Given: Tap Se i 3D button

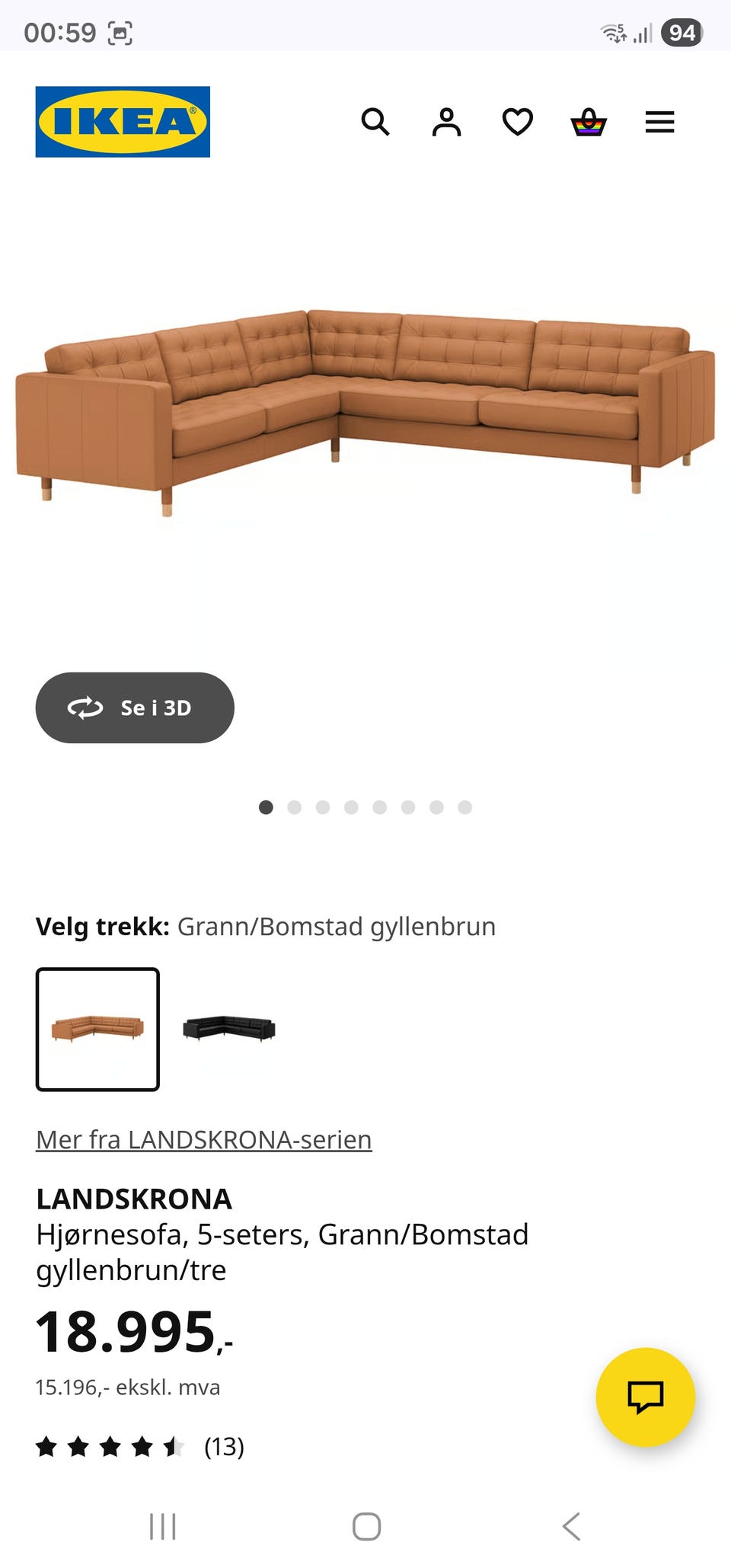Looking at the screenshot, I should click(135, 707).
